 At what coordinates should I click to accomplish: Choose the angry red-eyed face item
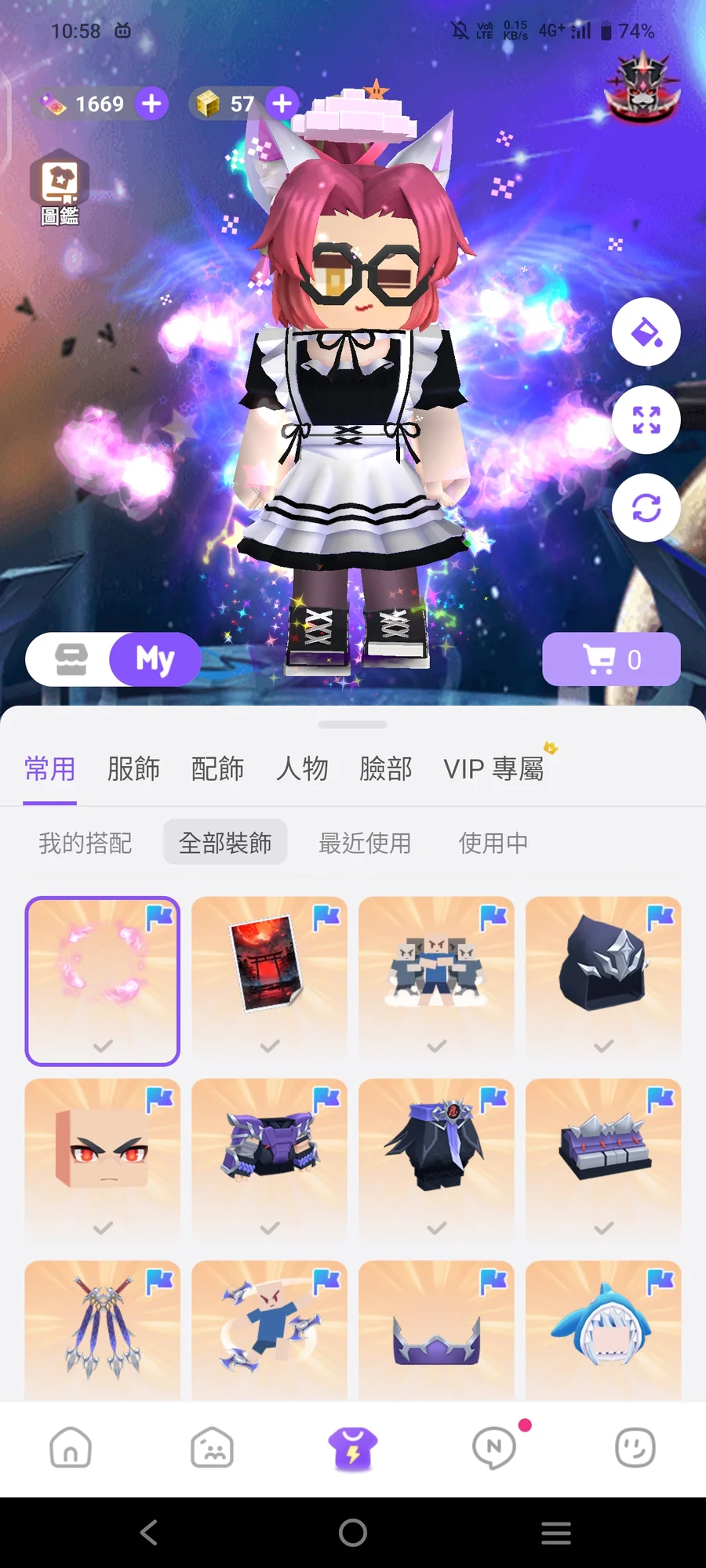click(x=102, y=1151)
